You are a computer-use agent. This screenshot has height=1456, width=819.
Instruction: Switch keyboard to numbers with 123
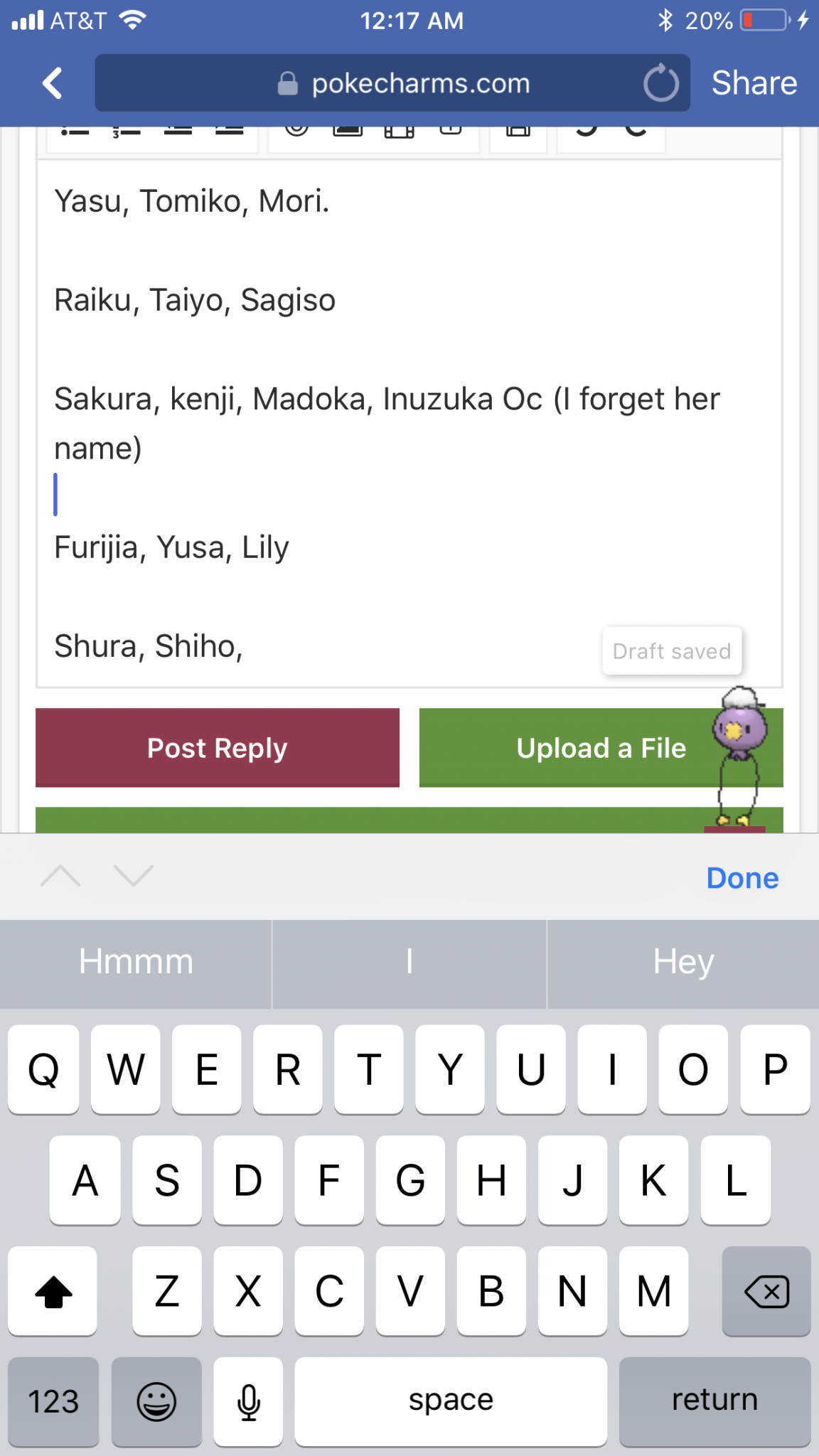53,1401
